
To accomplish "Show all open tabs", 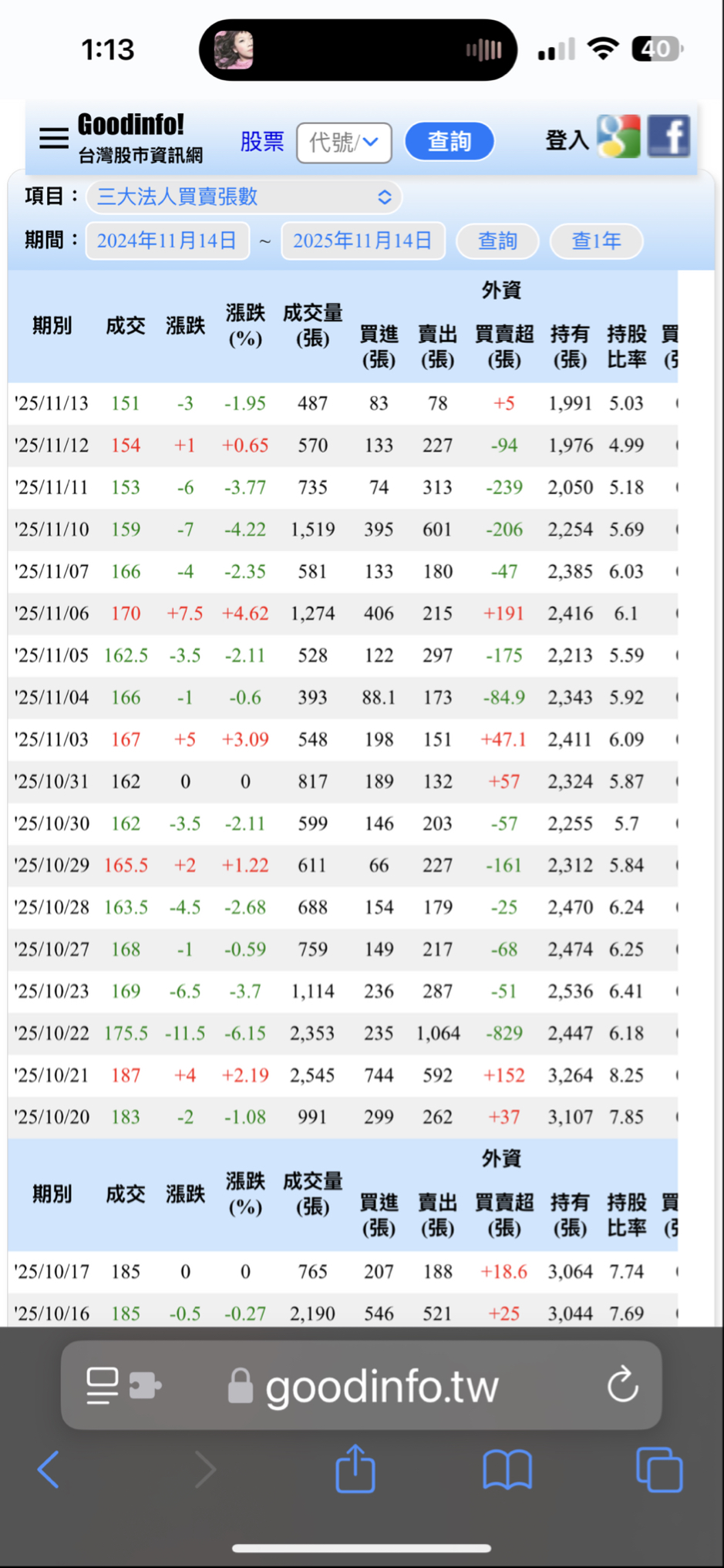I will point(658,1469).
